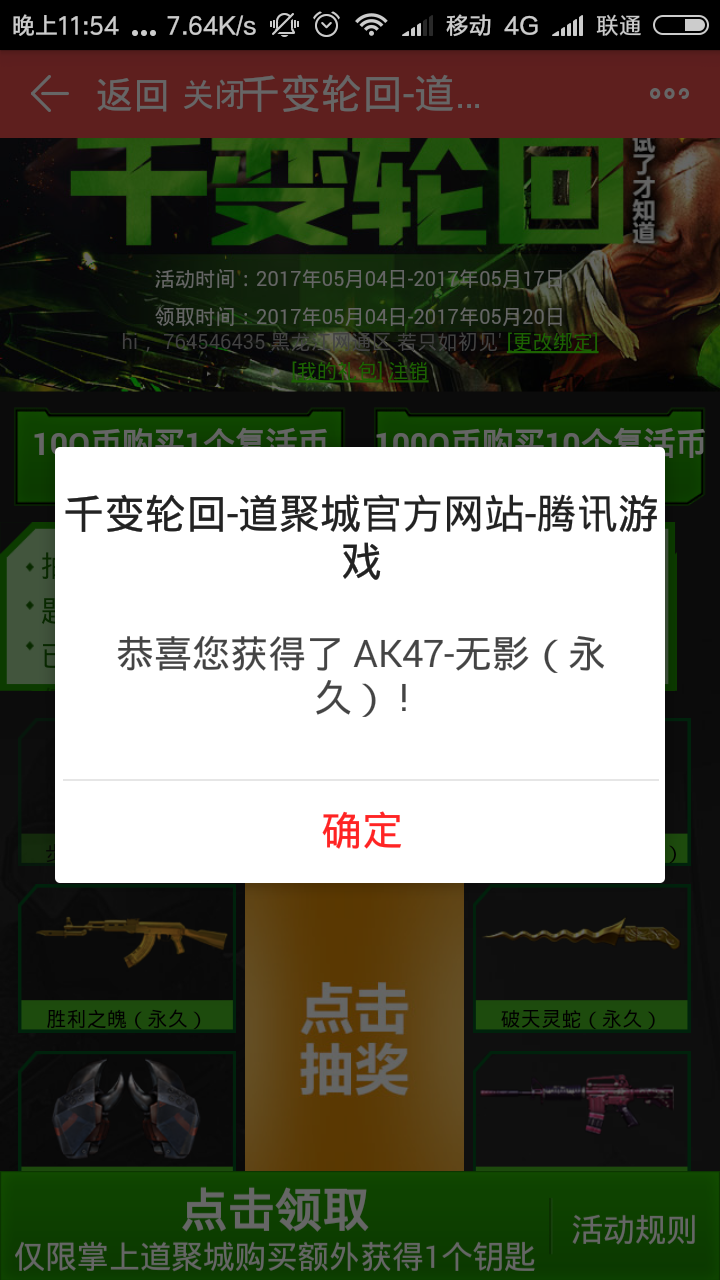
Task: Tap the 注销 logout link
Action: coord(409,371)
